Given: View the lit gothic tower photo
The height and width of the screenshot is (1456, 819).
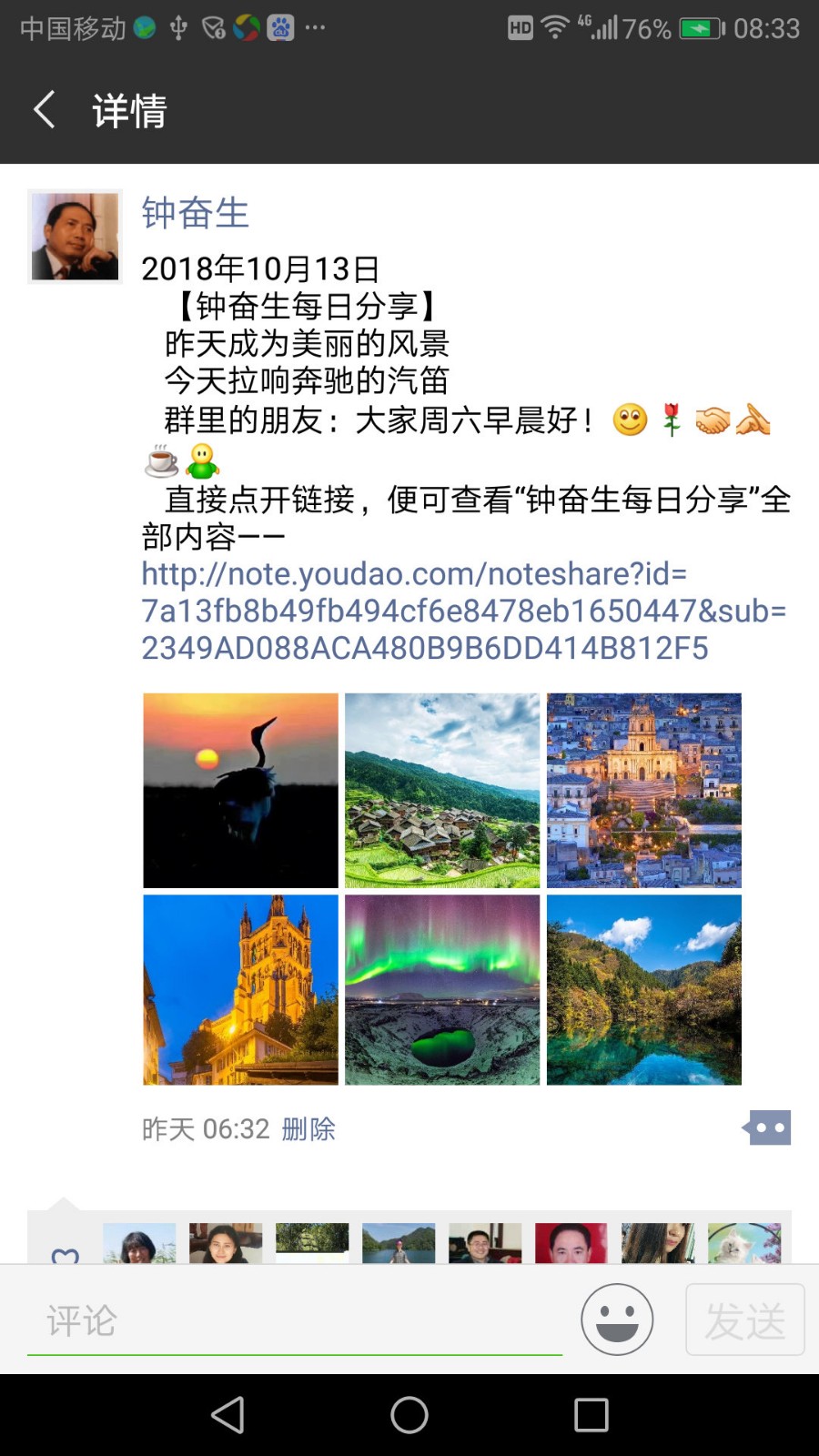Looking at the screenshot, I should pyautogui.click(x=240, y=990).
